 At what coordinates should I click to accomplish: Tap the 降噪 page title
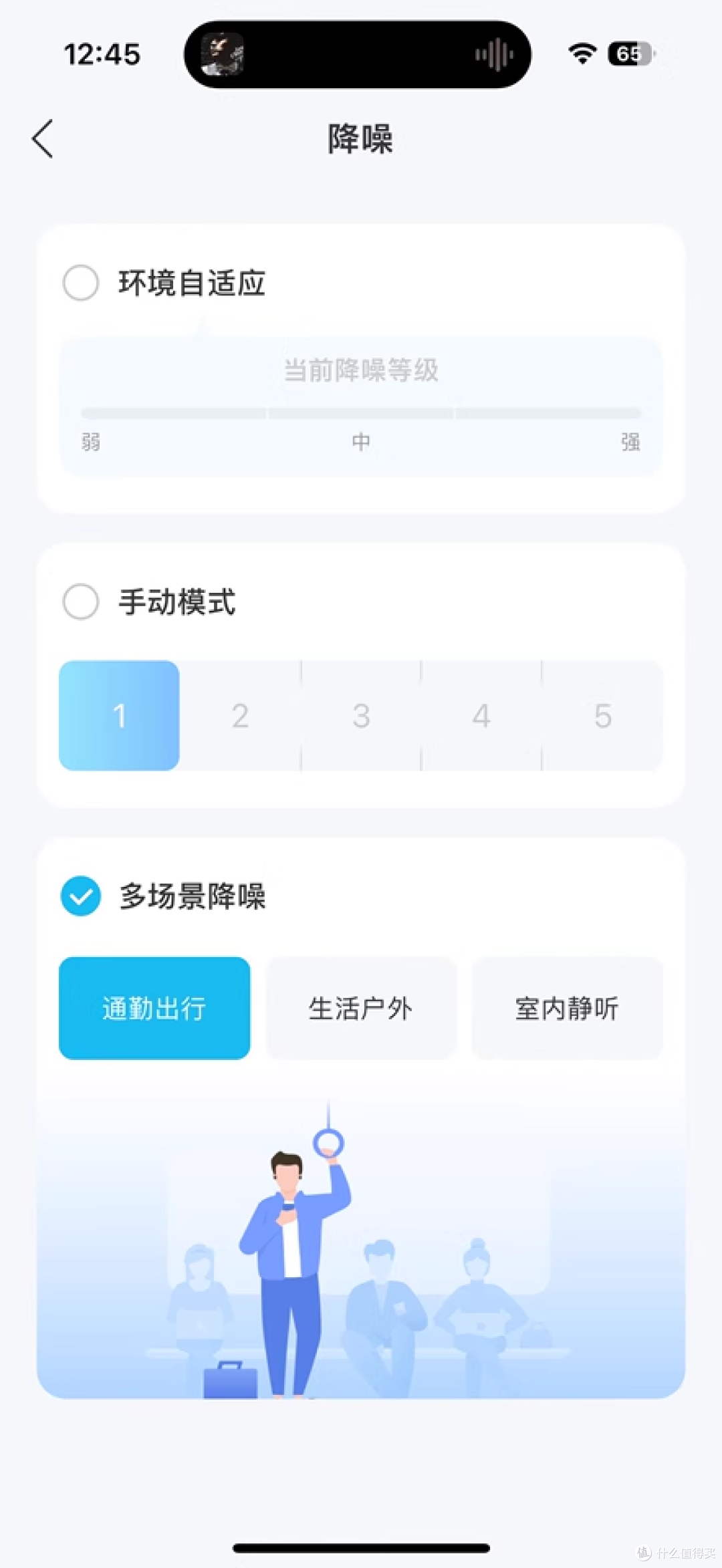361,140
